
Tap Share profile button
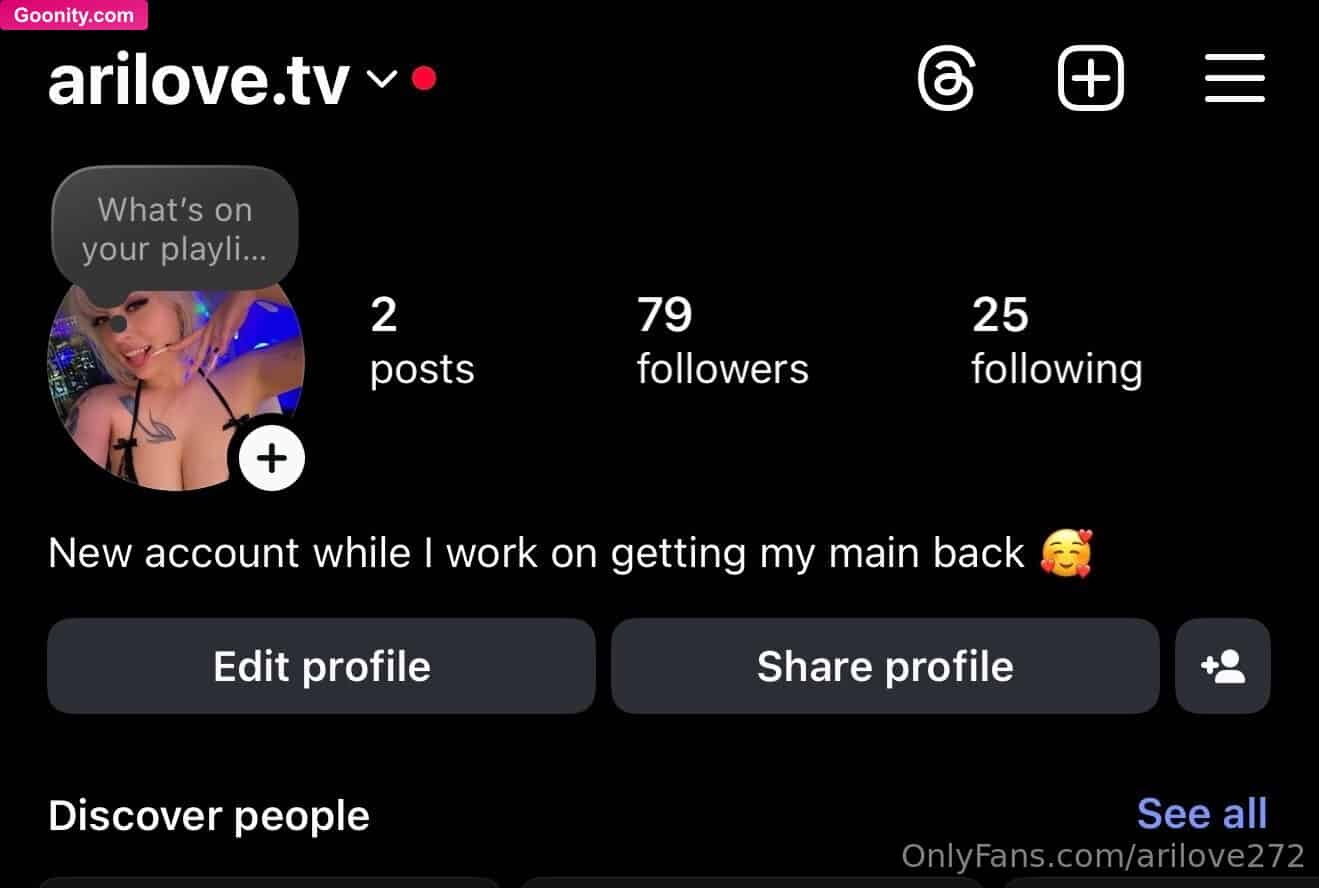(885, 666)
